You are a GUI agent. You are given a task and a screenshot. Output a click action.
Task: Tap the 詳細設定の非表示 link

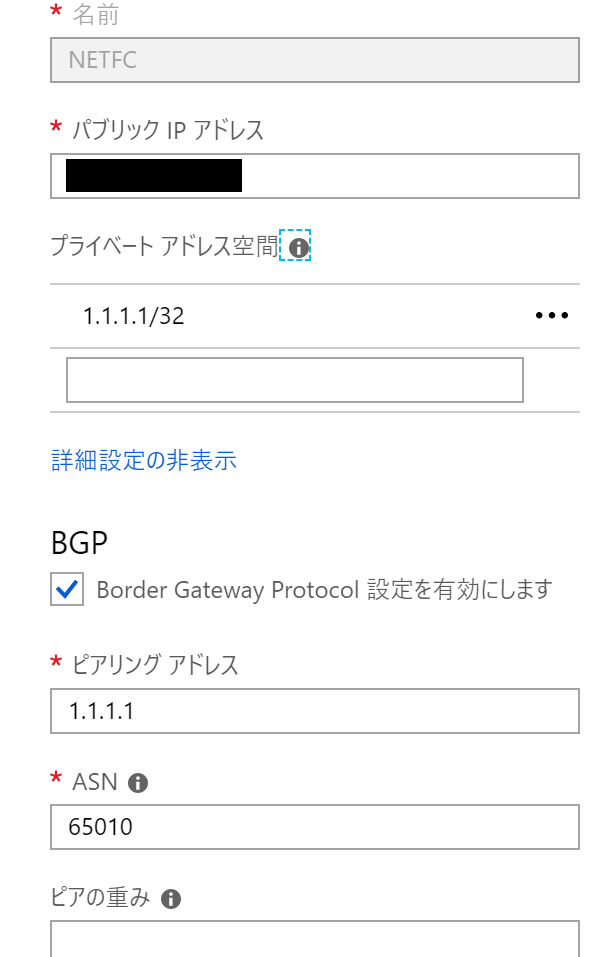pyautogui.click(x=143, y=461)
